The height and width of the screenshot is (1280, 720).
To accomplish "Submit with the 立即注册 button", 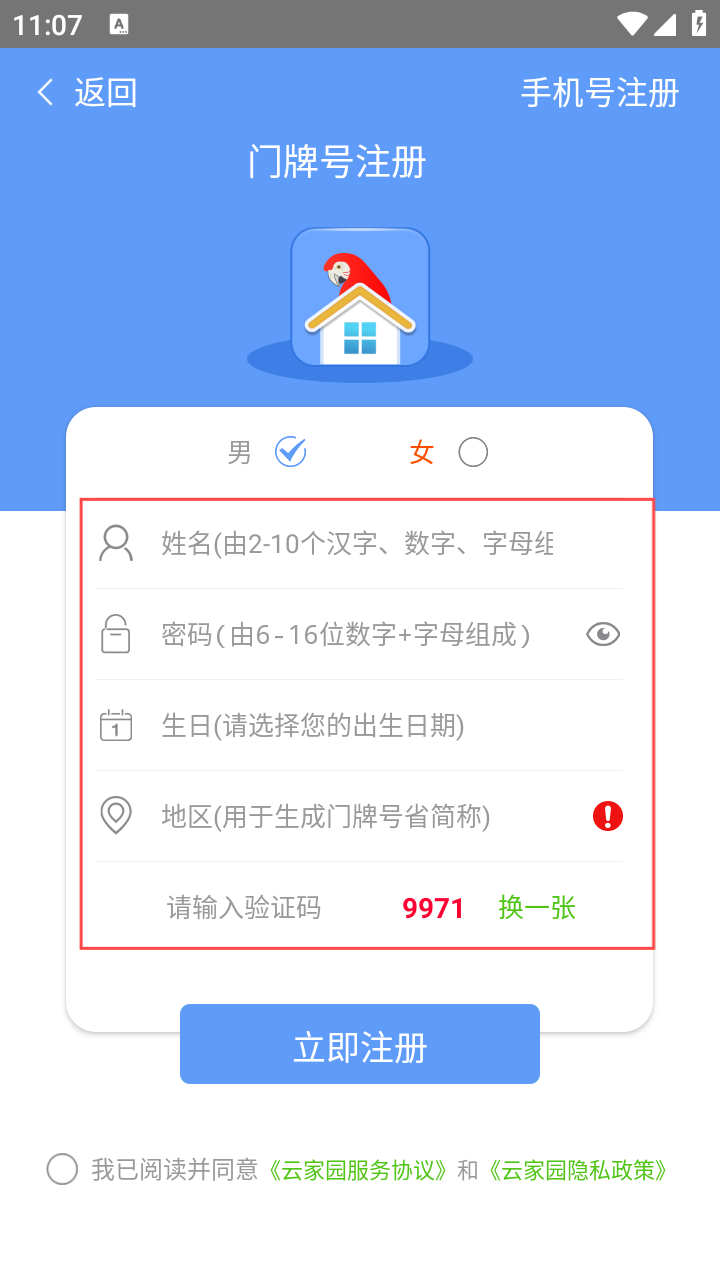I will pyautogui.click(x=360, y=1044).
